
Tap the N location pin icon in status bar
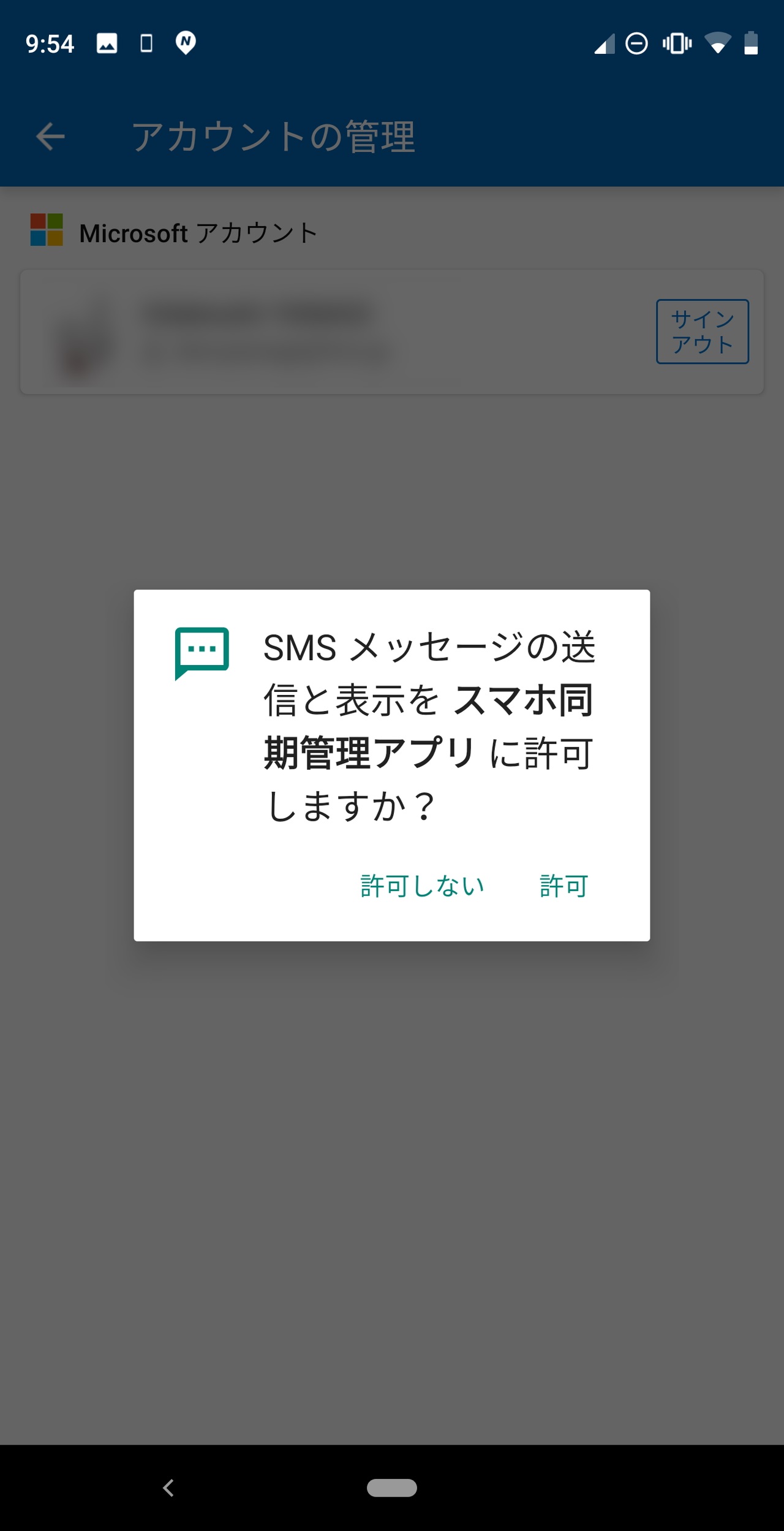pos(186,44)
